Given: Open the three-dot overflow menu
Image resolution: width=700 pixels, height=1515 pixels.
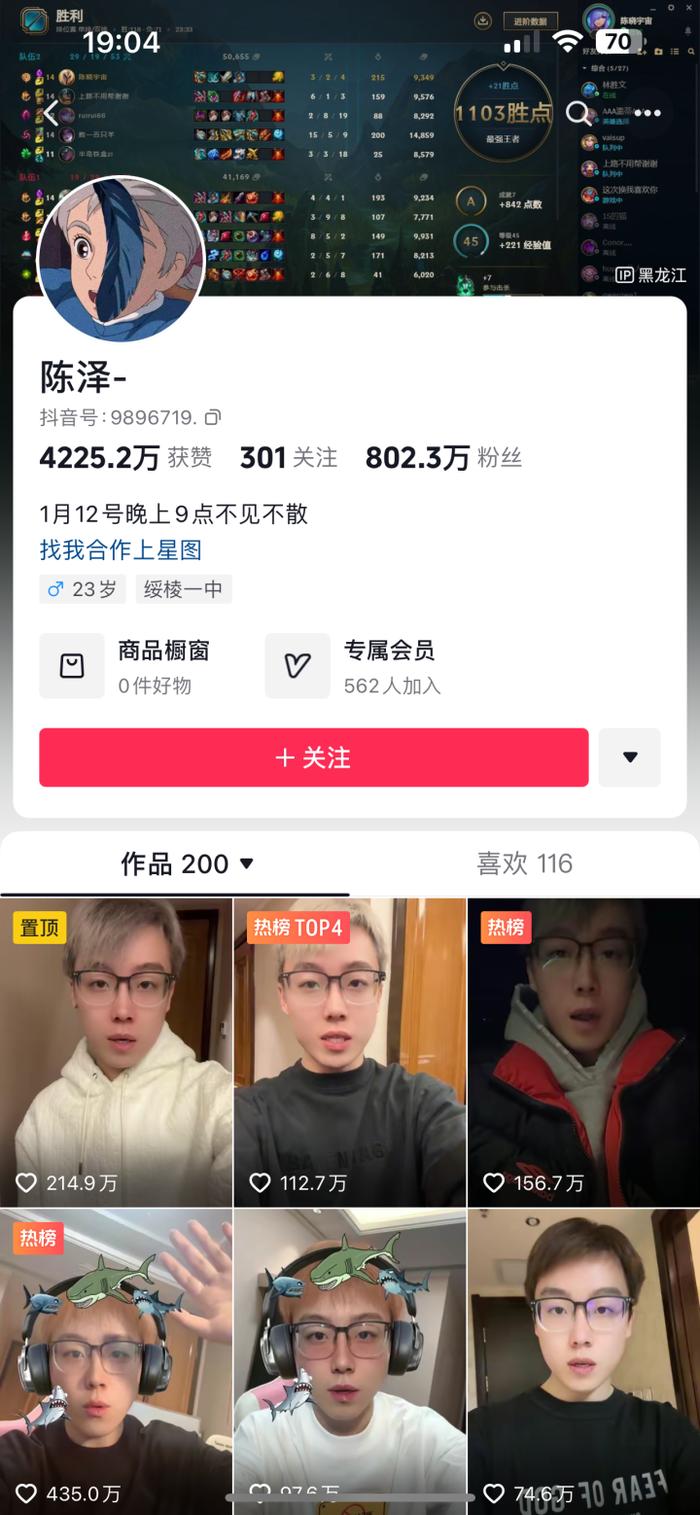Looking at the screenshot, I should click(x=647, y=113).
